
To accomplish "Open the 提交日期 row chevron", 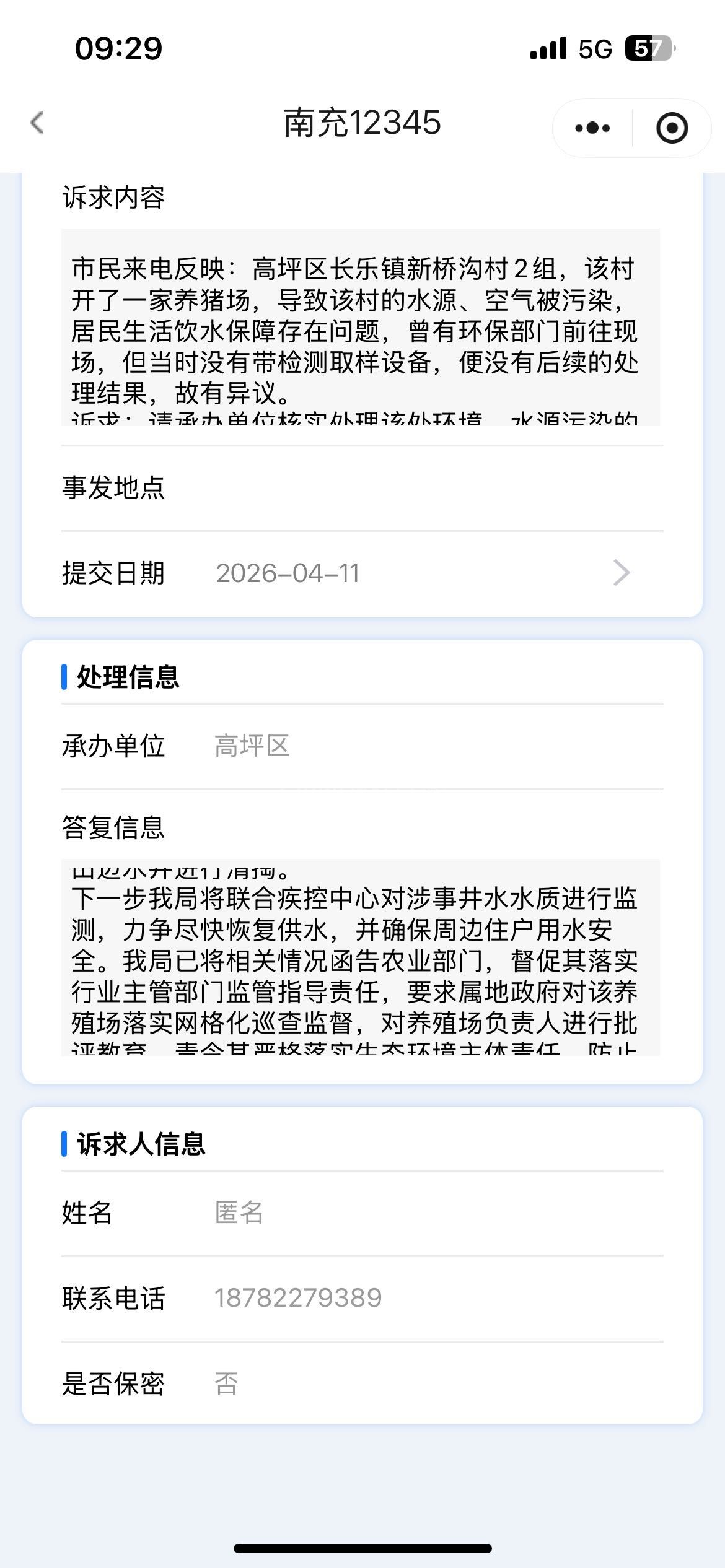I will [x=621, y=573].
